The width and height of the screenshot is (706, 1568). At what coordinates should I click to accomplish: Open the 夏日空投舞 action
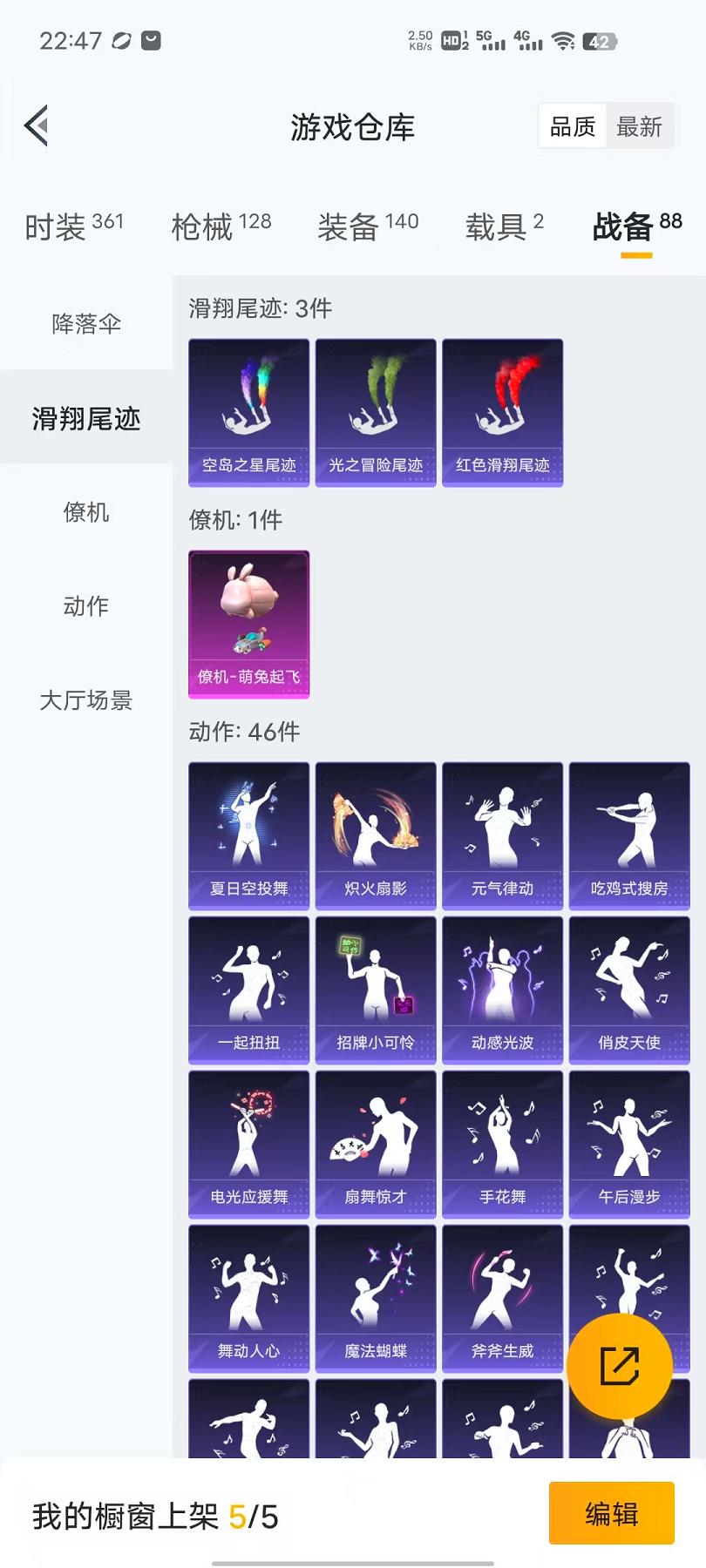pos(249,836)
